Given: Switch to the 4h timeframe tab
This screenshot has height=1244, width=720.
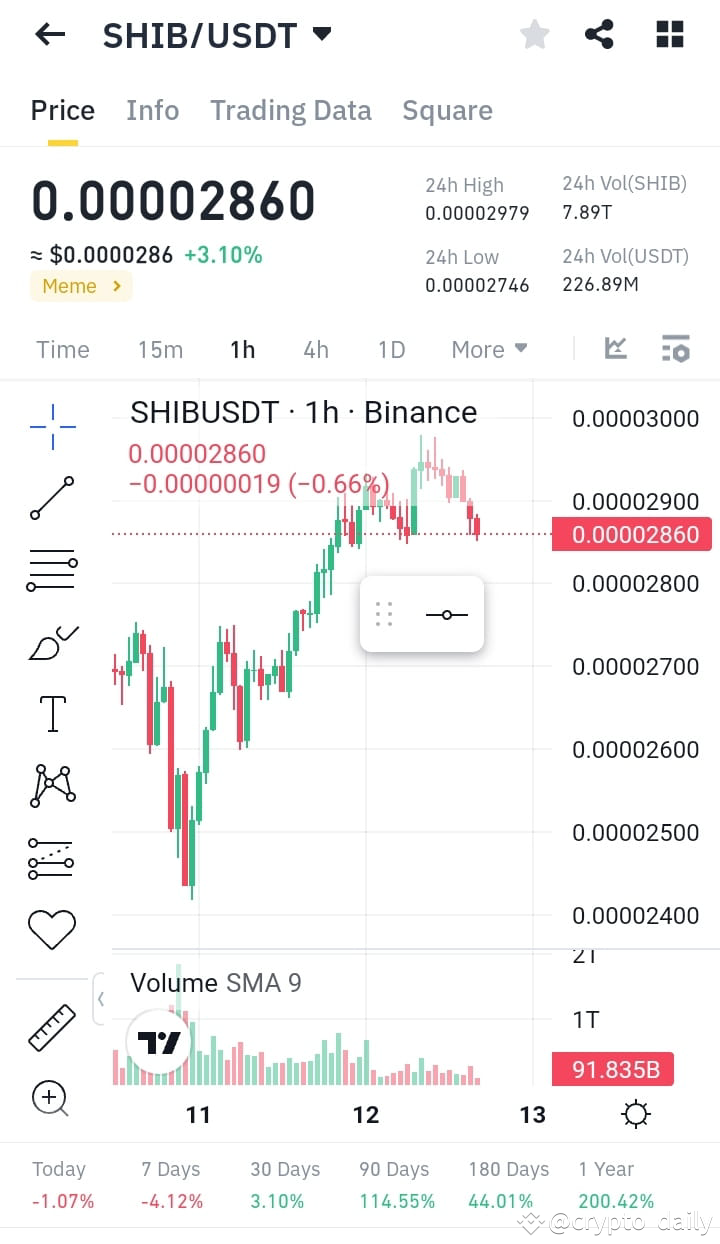Looking at the screenshot, I should pos(315,349).
